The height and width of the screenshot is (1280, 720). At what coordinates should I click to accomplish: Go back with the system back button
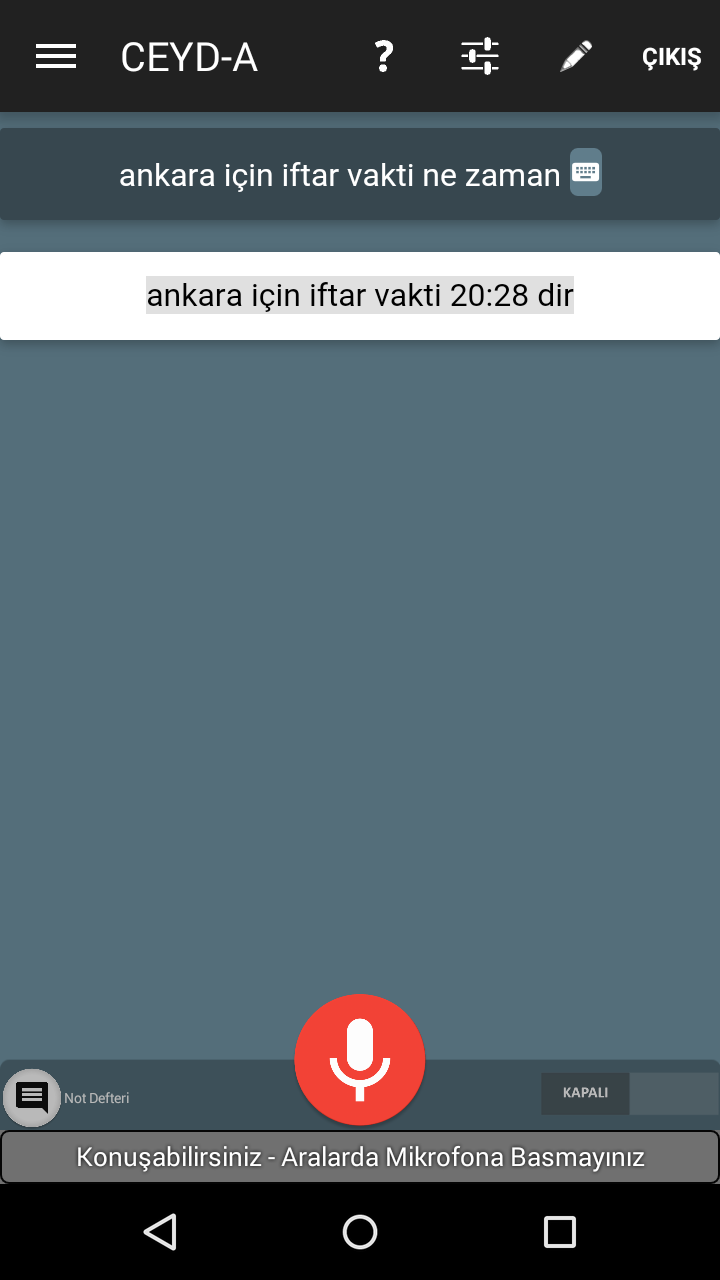click(160, 1232)
